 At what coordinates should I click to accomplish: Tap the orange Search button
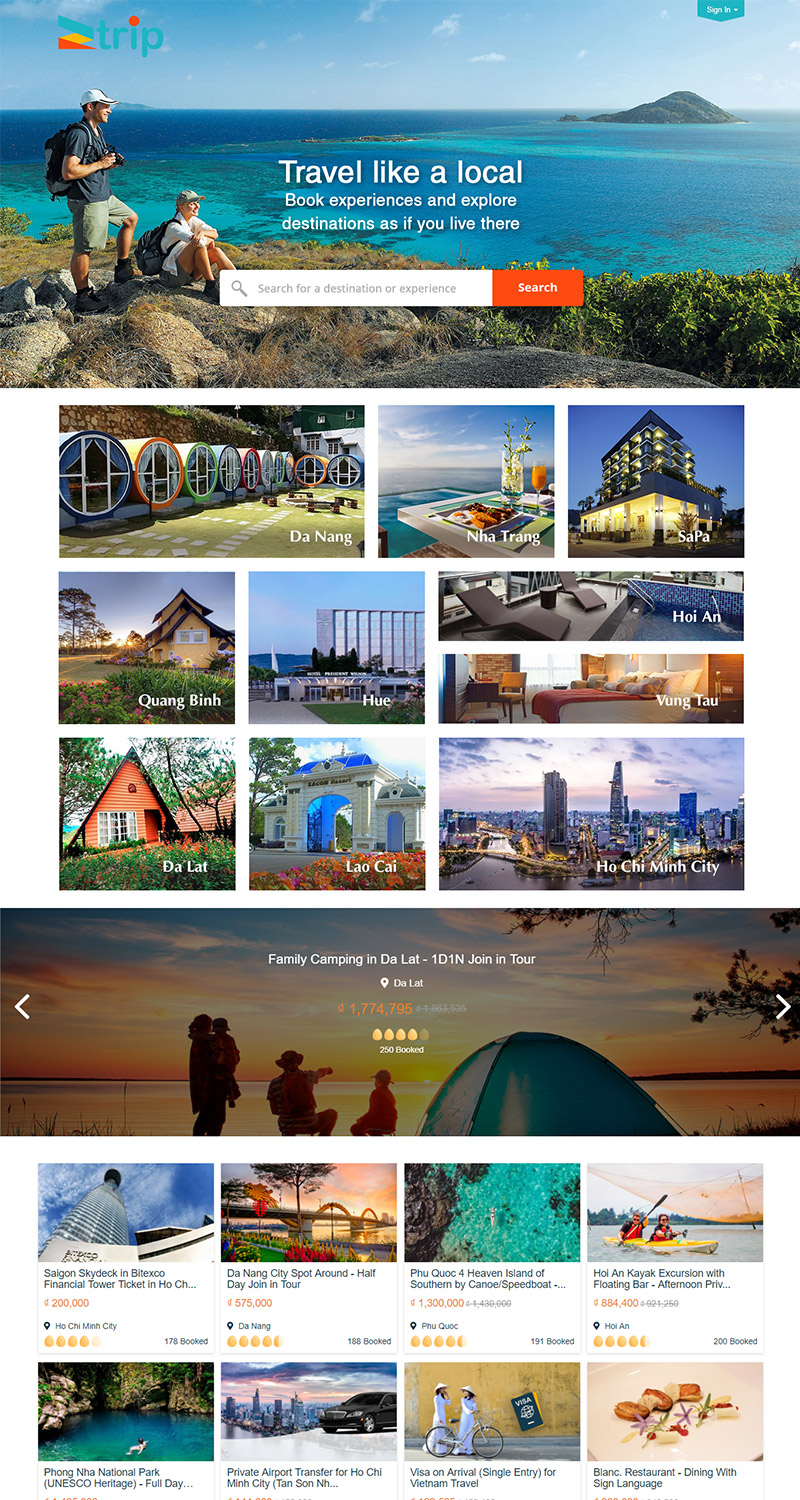point(538,288)
